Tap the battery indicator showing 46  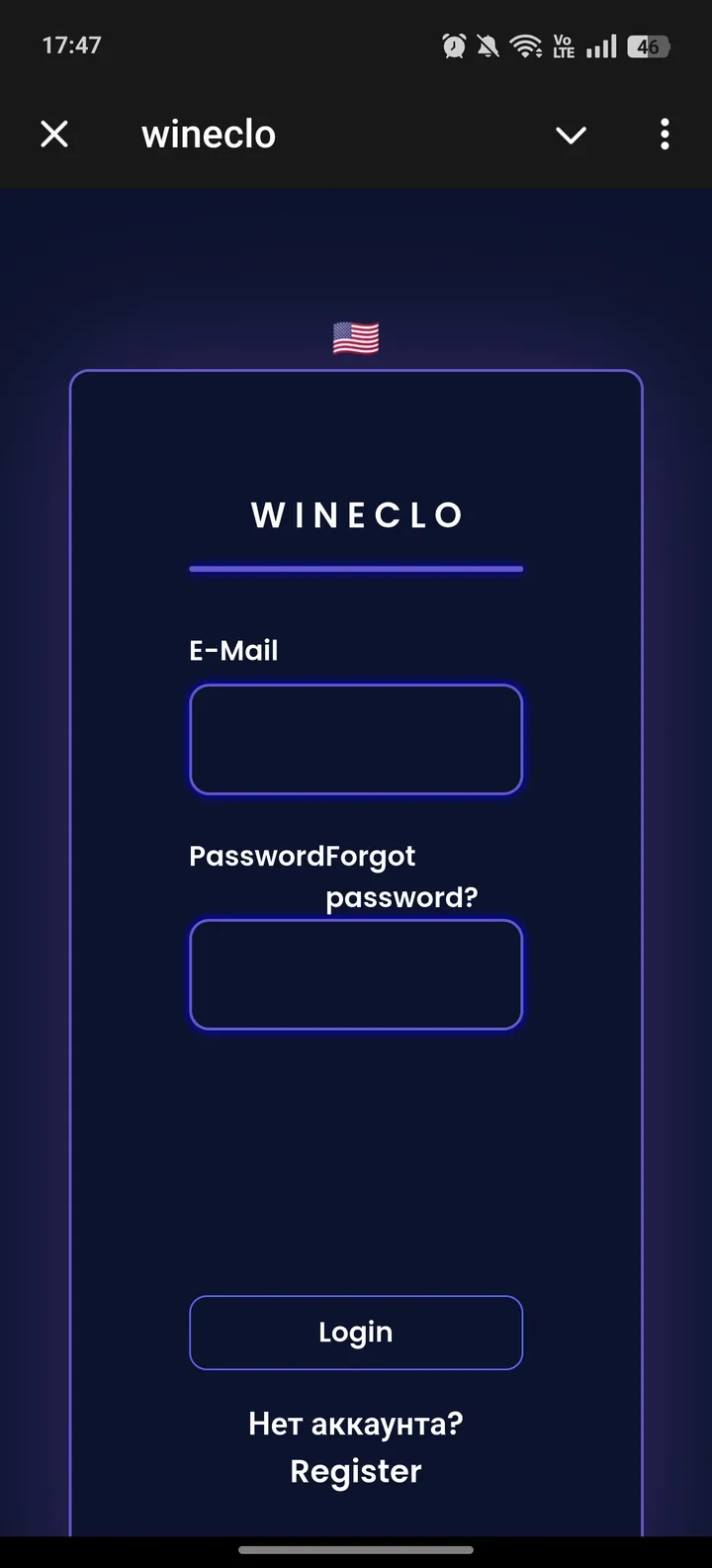pyautogui.click(x=650, y=45)
